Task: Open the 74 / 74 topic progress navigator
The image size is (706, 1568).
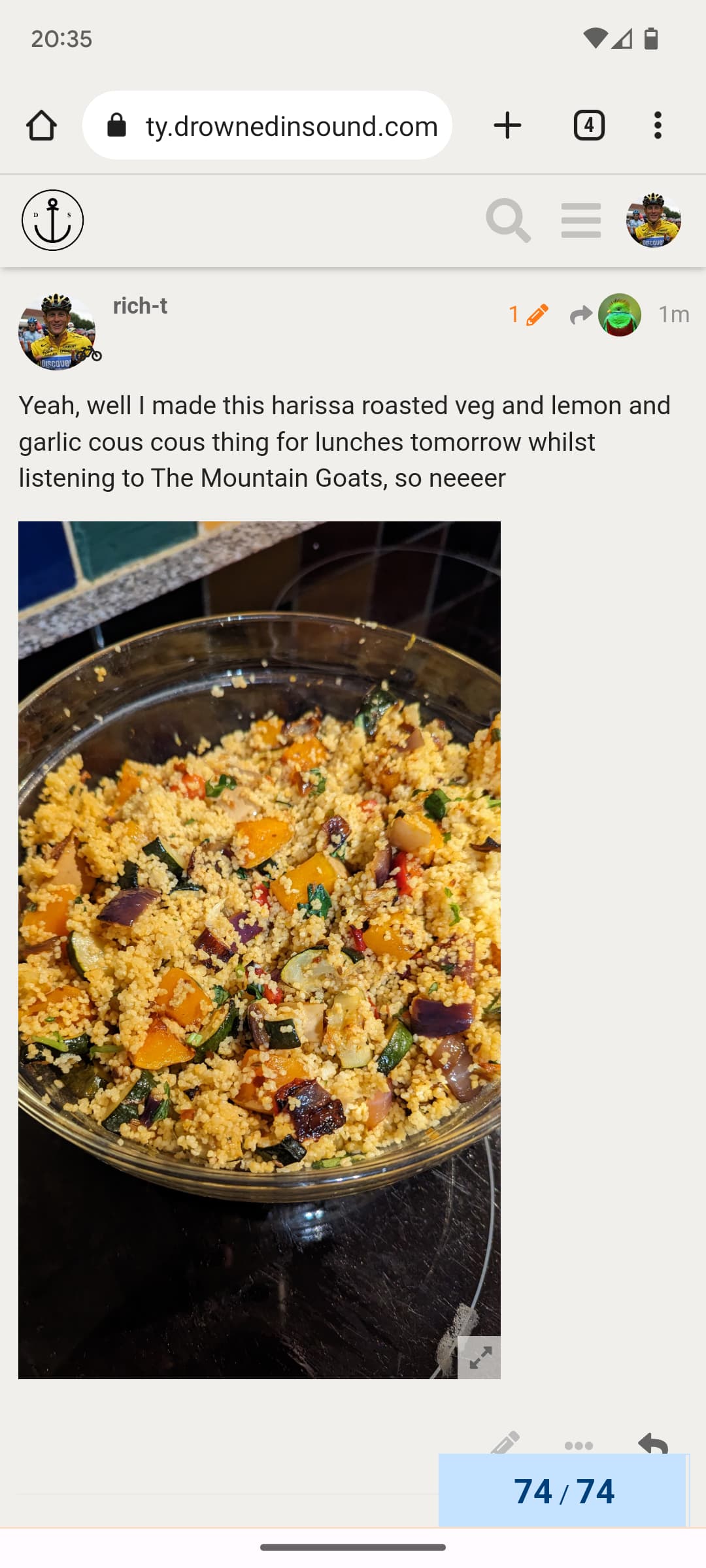Action: [x=563, y=1492]
